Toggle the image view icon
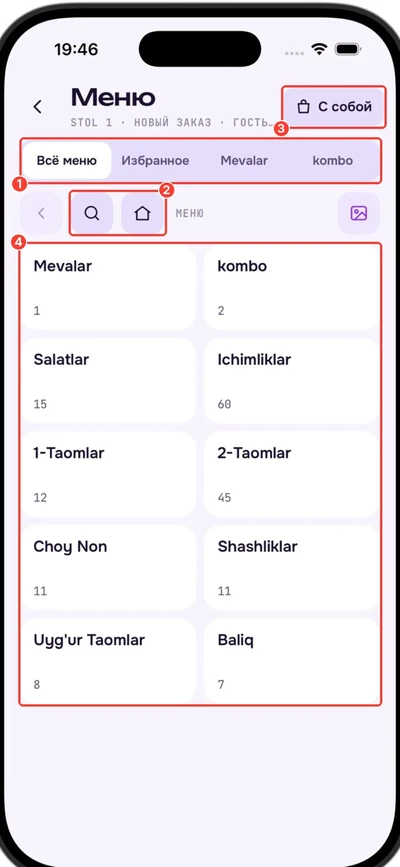 pyautogui.click(x=359, y=213)
